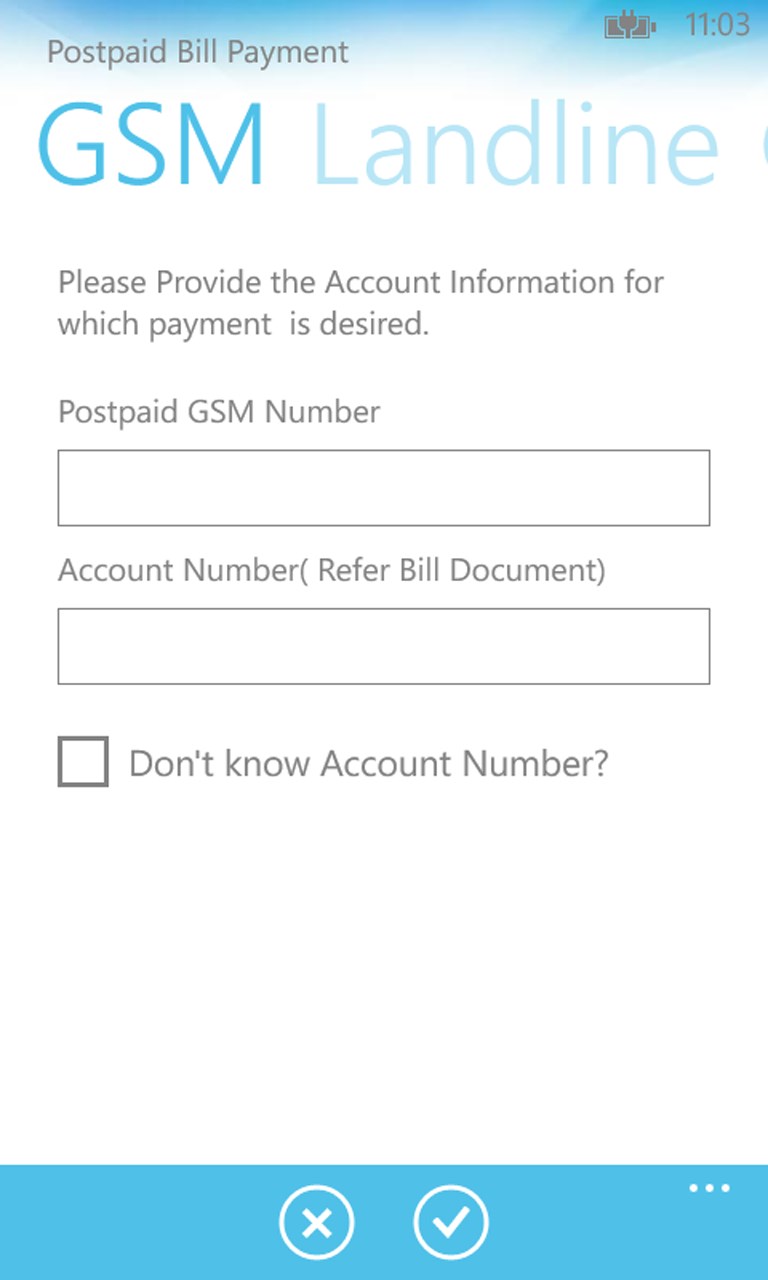This screenshot has width=768, height=1280.
Task: Open the three-dot more options menu
Action: (x=709, y=1189)
